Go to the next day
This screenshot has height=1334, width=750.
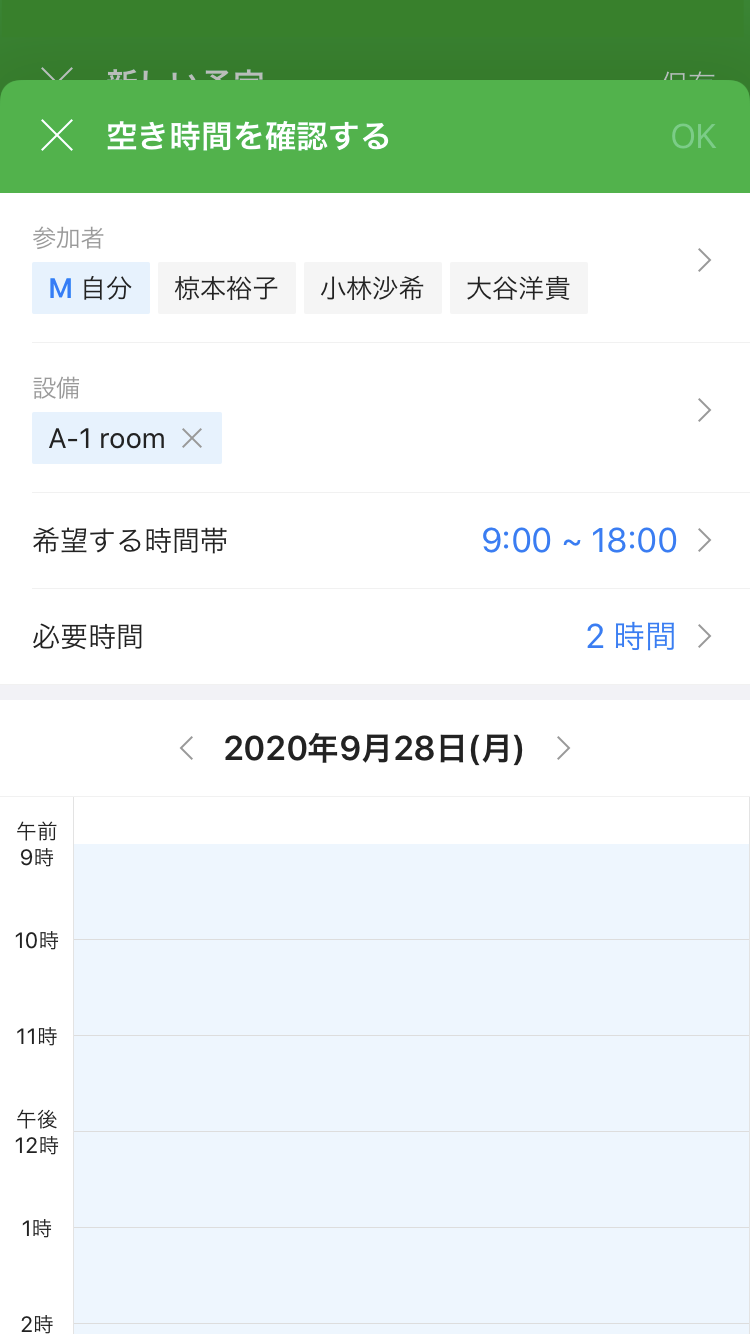[564, 748]
